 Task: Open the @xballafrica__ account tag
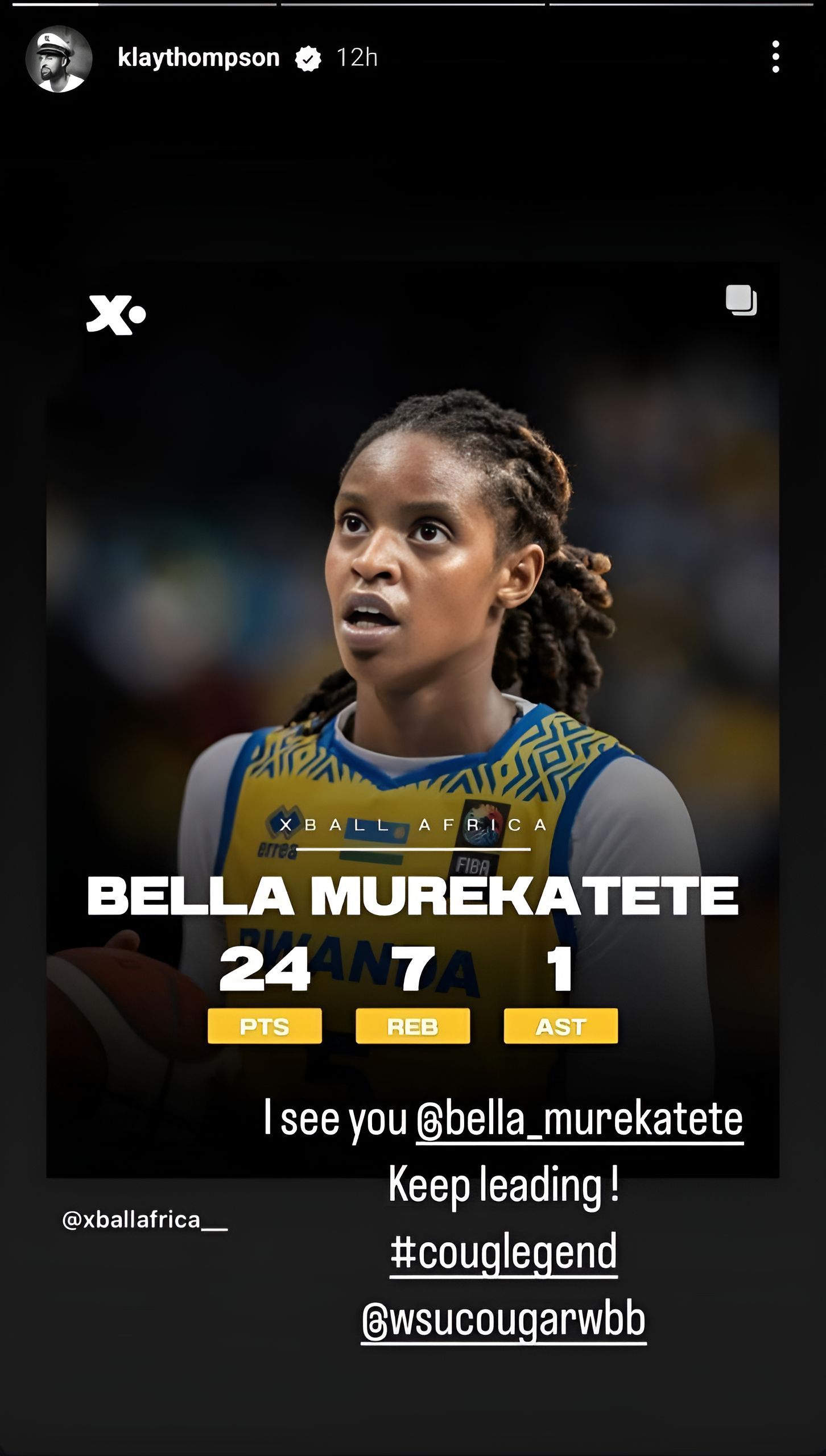click(x=144, y=1219)
